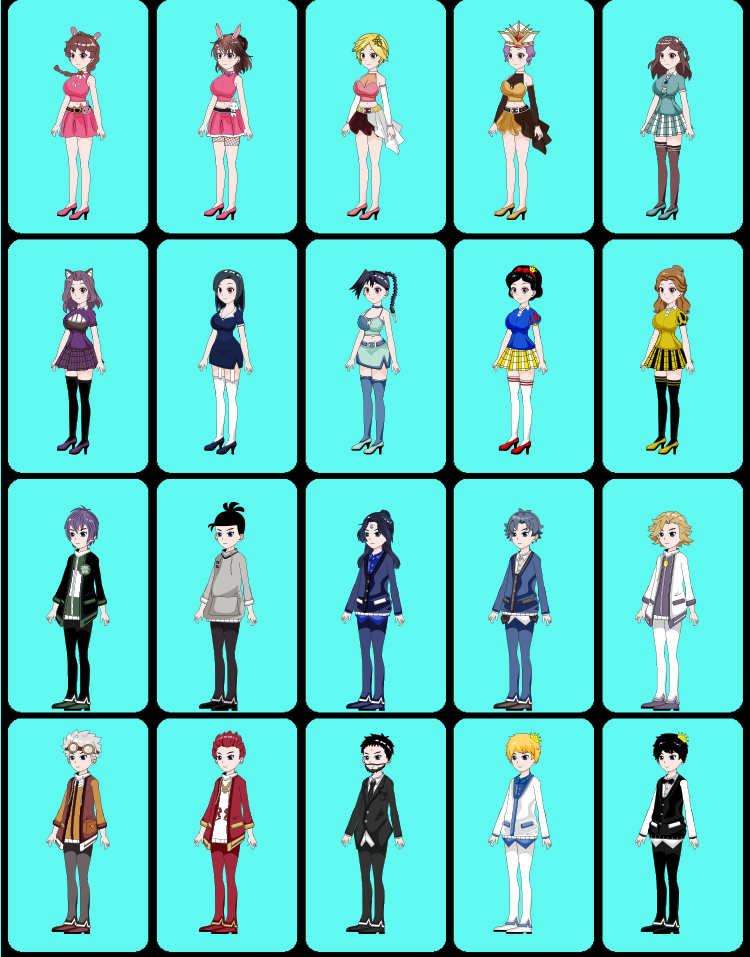Viewport: 750px width, 957px height.
Task: Pick the dark-haired girl in navy dress
Action: pos(227,356)
